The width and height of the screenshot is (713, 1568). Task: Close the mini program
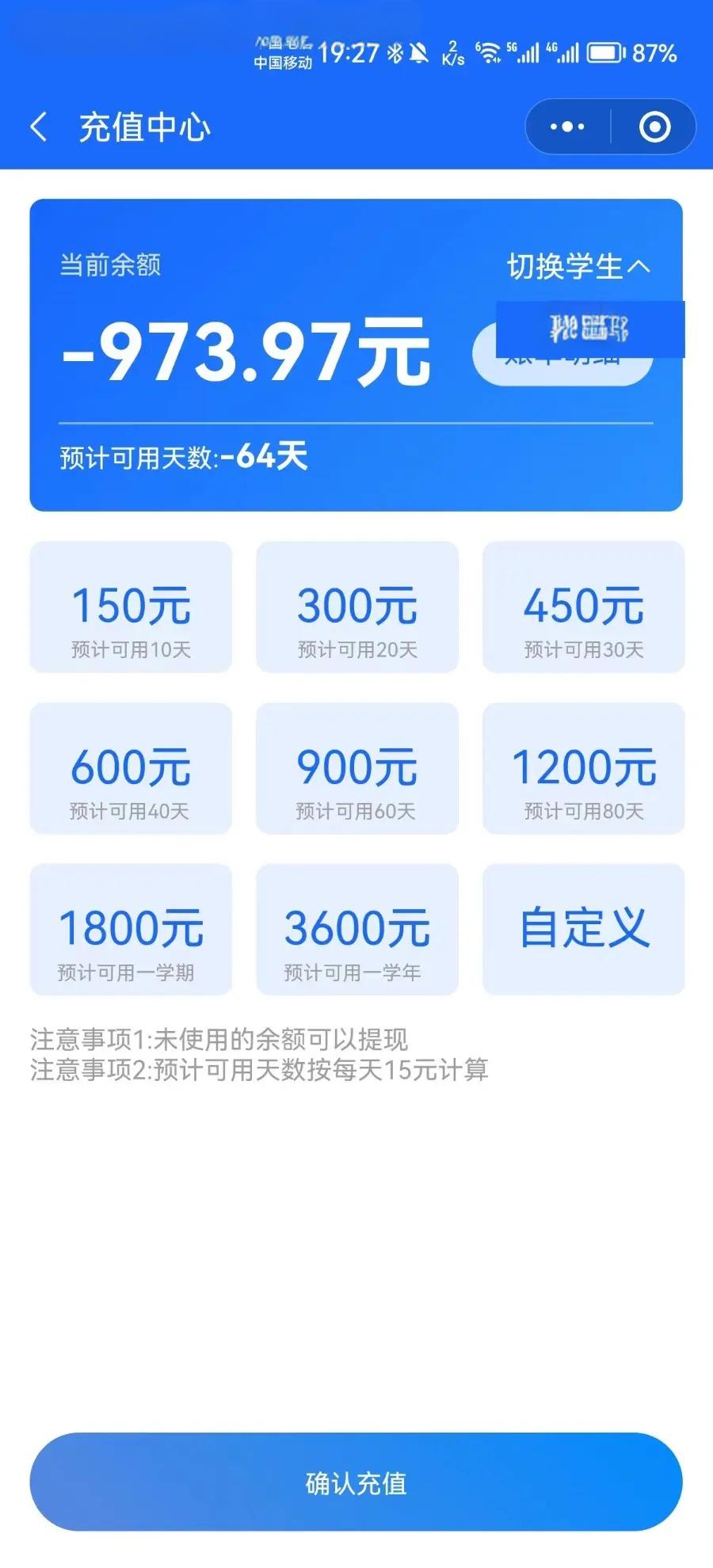click(x=654, y=127)
